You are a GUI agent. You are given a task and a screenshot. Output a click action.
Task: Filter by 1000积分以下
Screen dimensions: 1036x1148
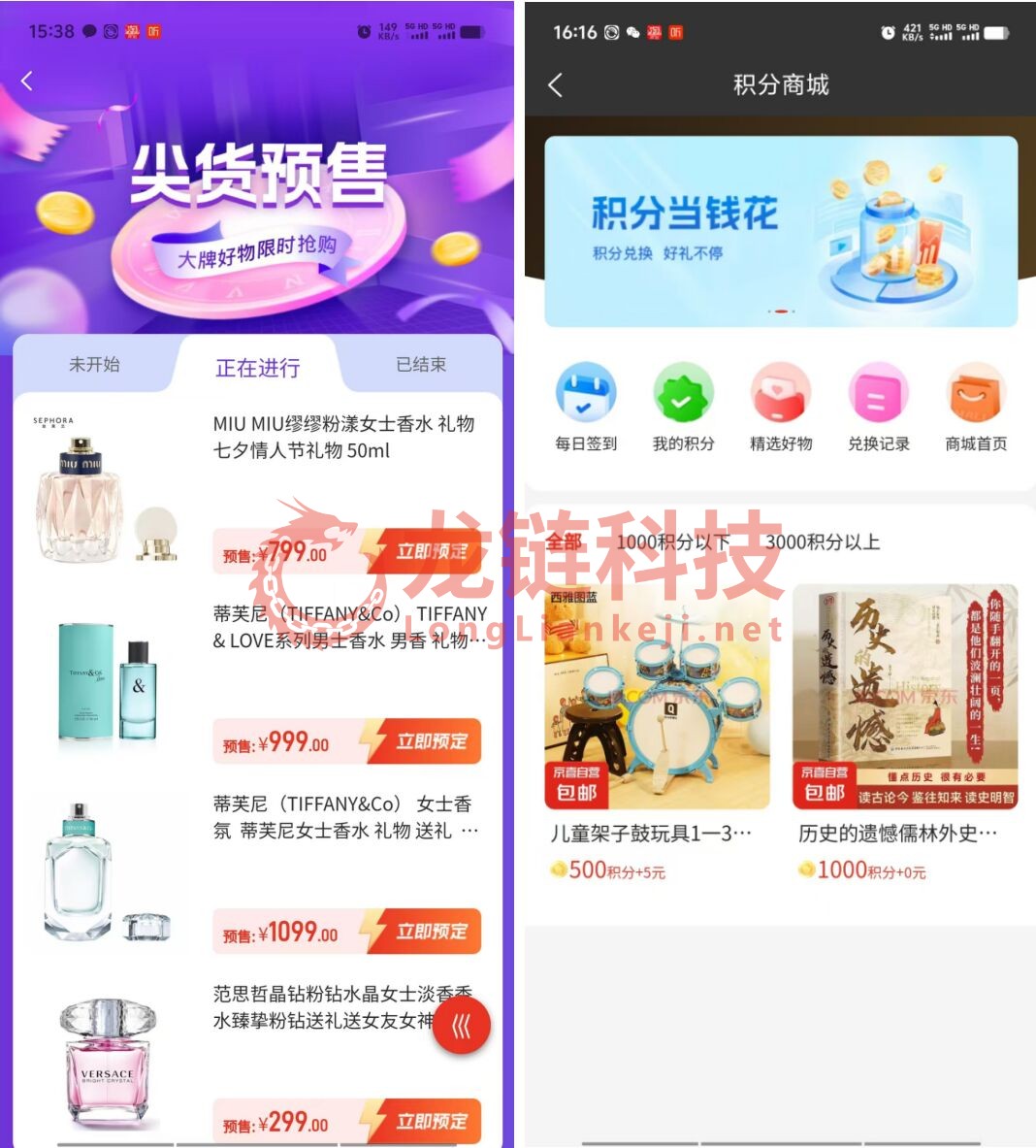672,542
